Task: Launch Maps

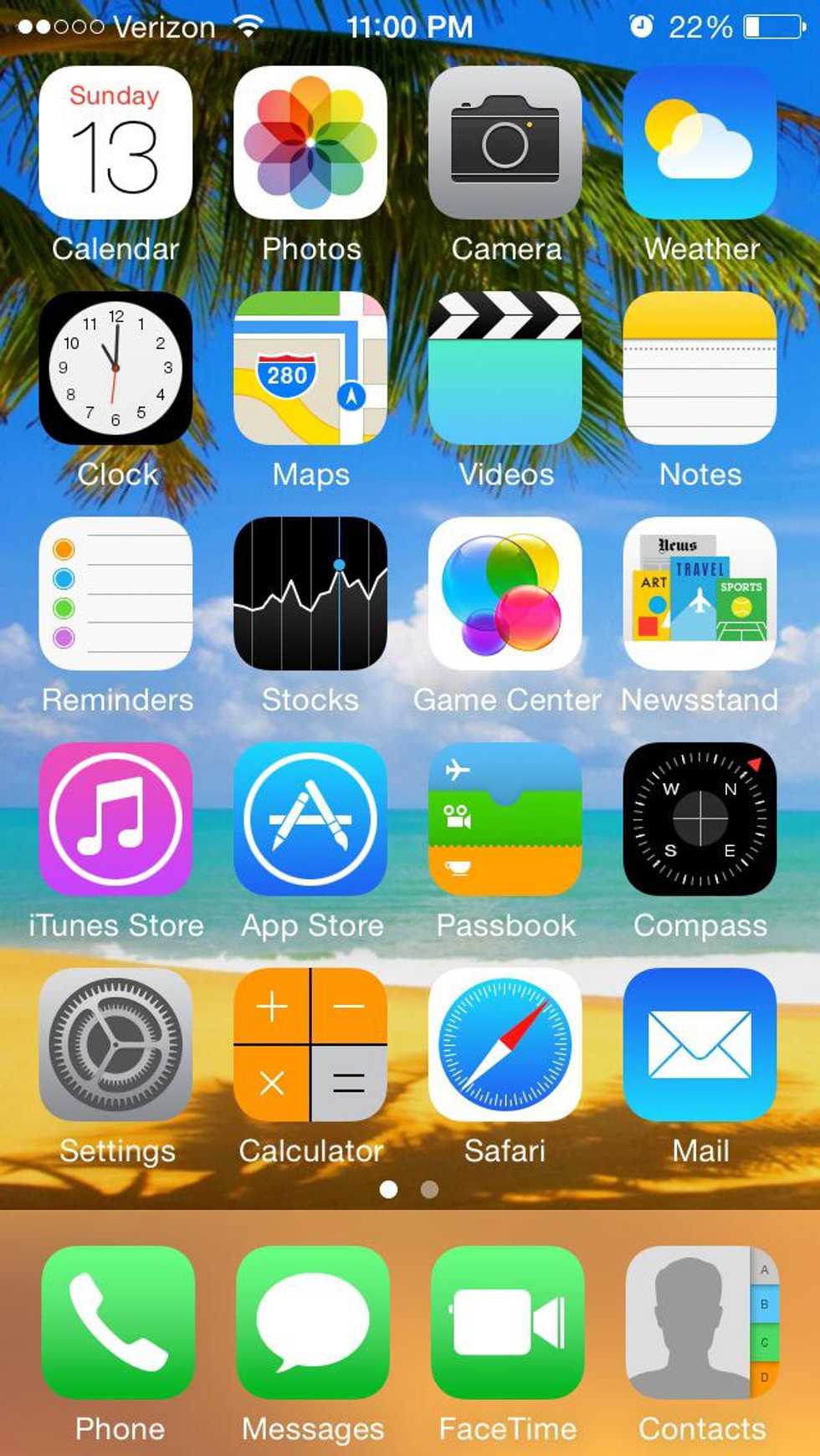Action: pyautogui.click(x=310, y=368)
